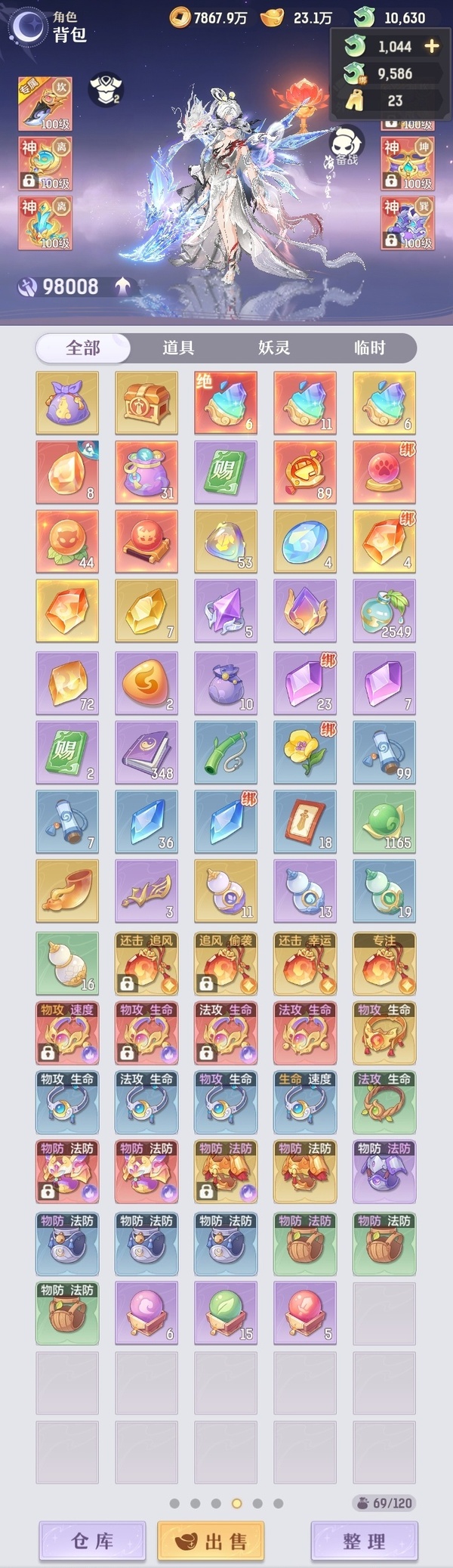Open the 仓库 warehouse

(92, 1541)
